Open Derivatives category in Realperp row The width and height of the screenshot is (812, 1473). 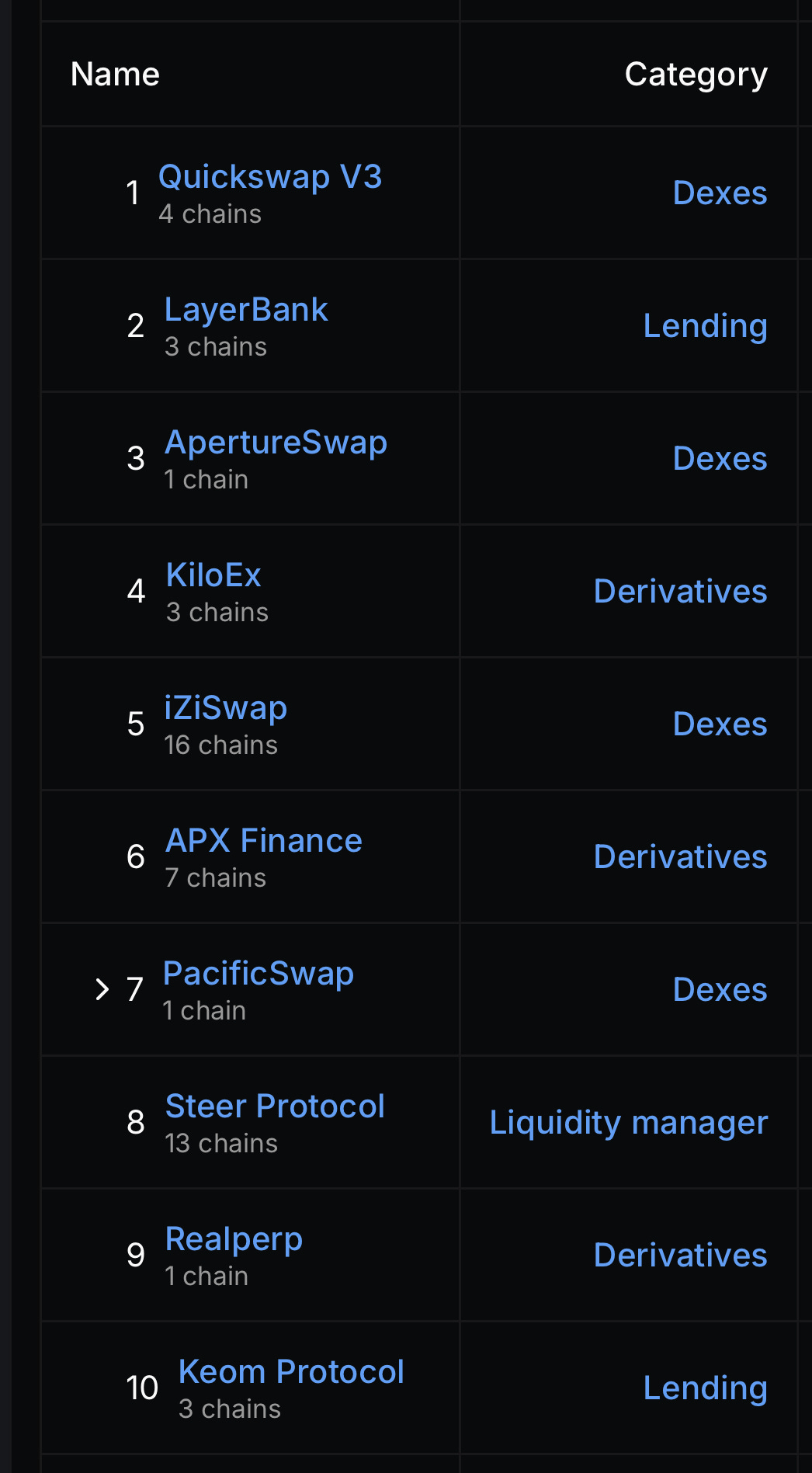pyautogui.click(x=681, y=1256)
